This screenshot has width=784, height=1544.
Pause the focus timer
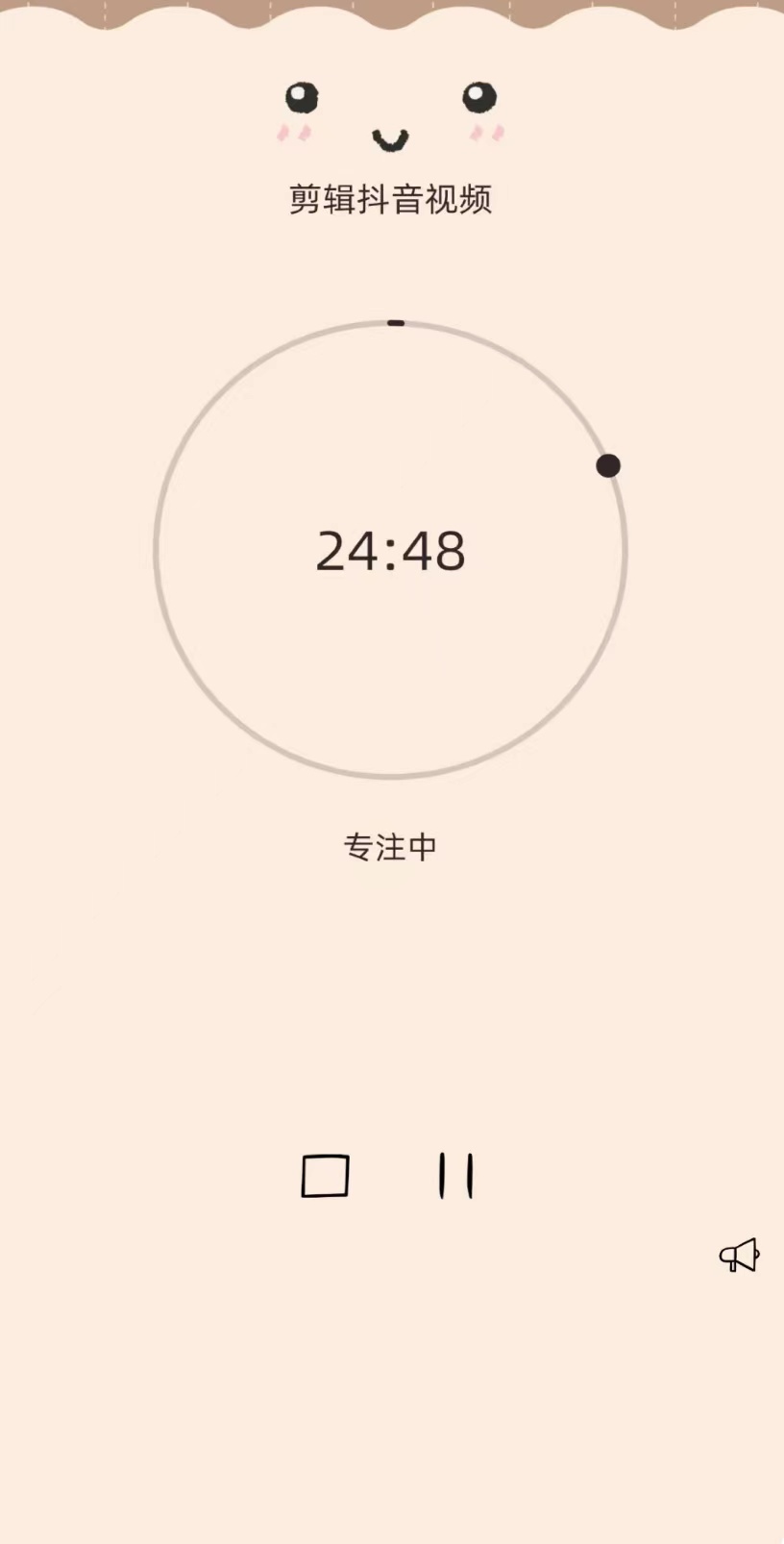pos(455,1175)
